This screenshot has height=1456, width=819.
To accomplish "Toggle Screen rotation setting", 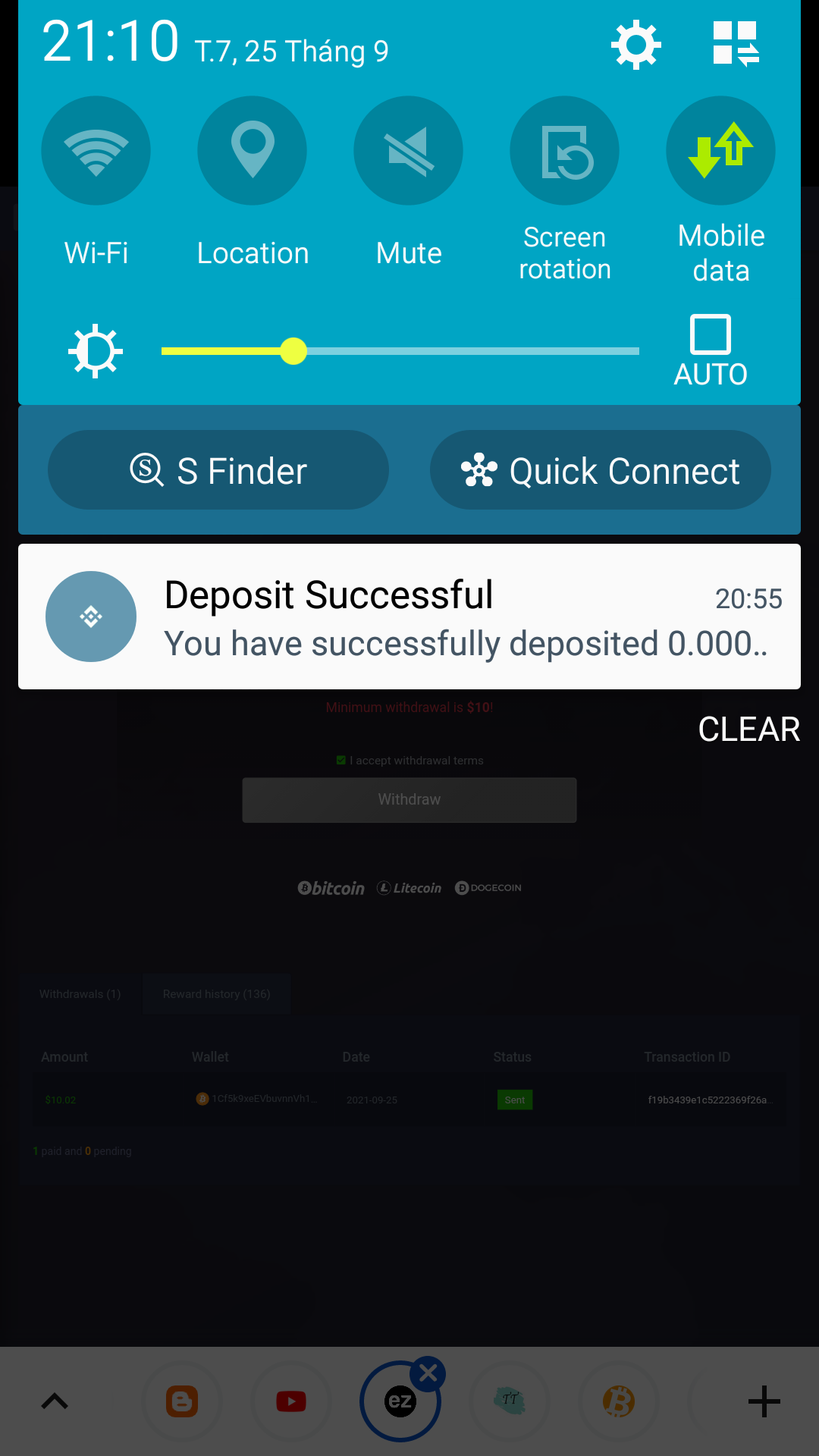I will pyautogui.click(x=565, y=151).
